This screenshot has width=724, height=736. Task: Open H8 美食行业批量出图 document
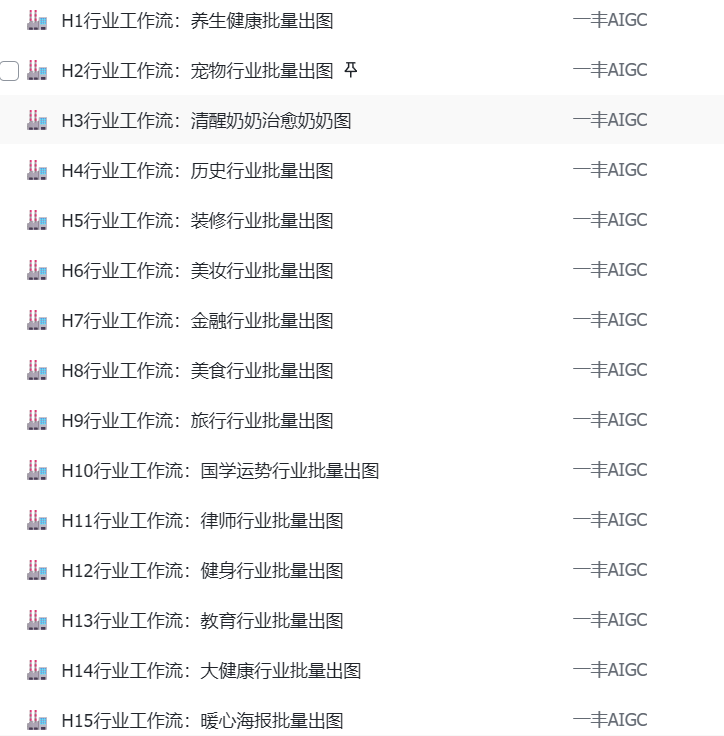tap(197, 370)
